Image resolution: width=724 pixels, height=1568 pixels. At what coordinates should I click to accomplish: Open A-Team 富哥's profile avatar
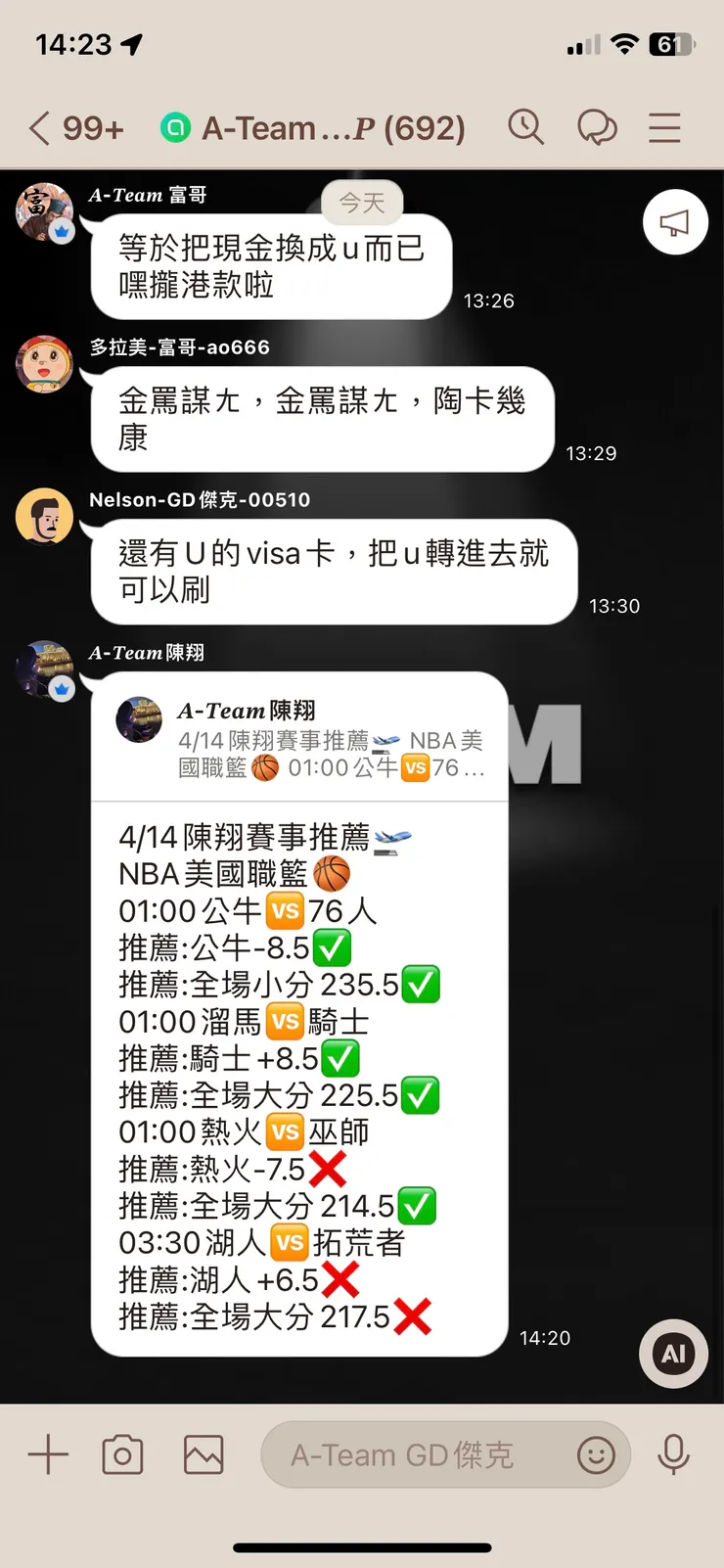[45, 211]
